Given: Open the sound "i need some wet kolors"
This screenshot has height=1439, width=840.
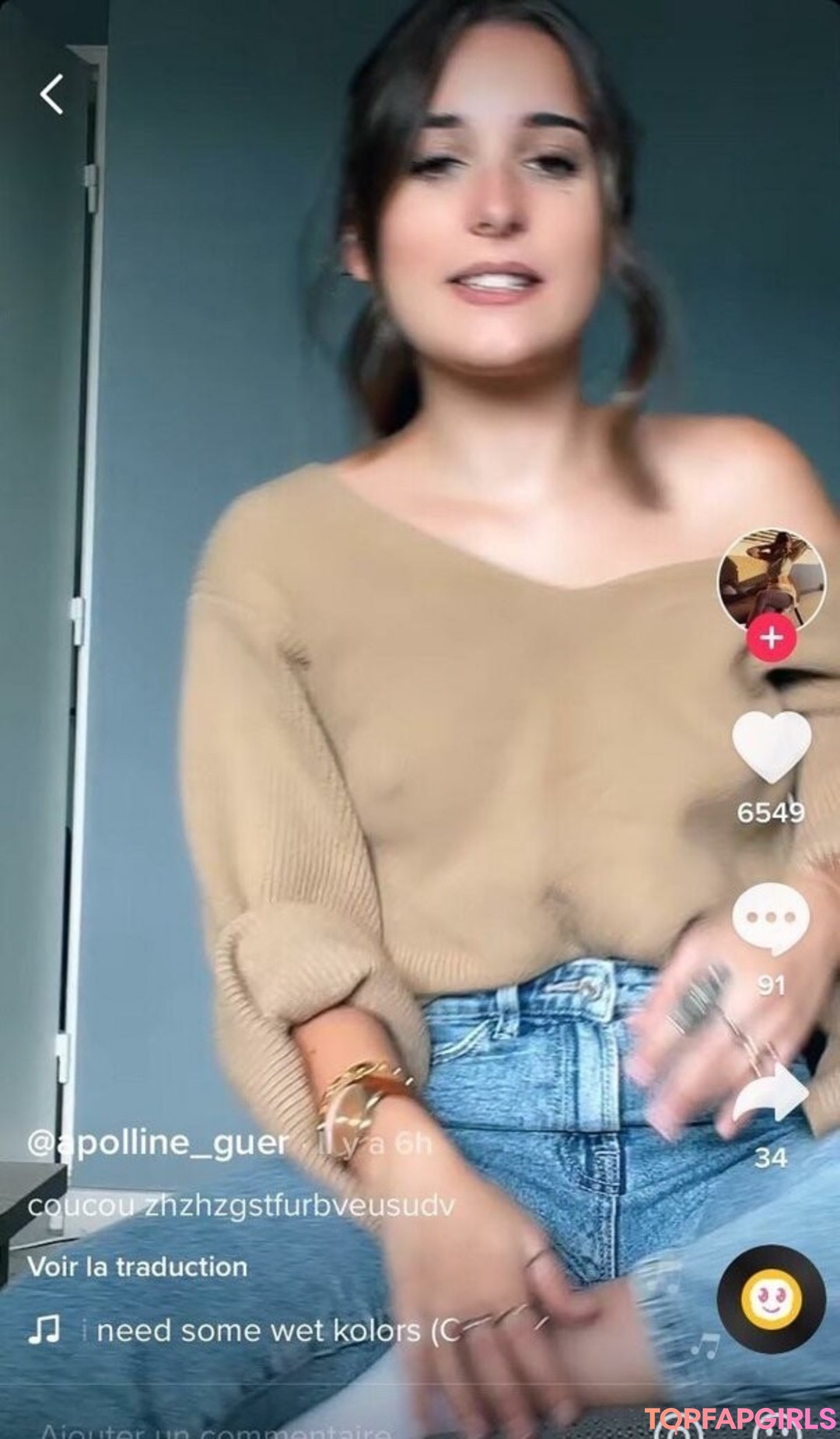Looking at the screenshot, I should tap(264, 1331).
